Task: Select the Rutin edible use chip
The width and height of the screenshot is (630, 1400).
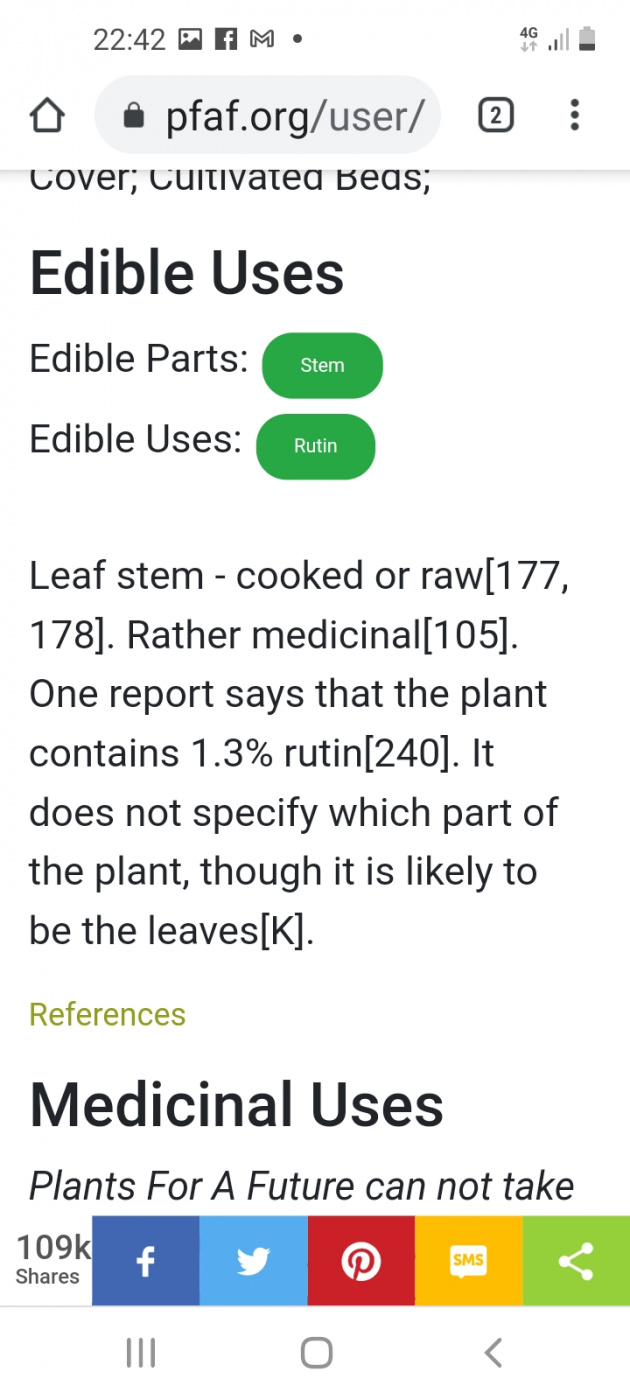Action: [316, 447]
